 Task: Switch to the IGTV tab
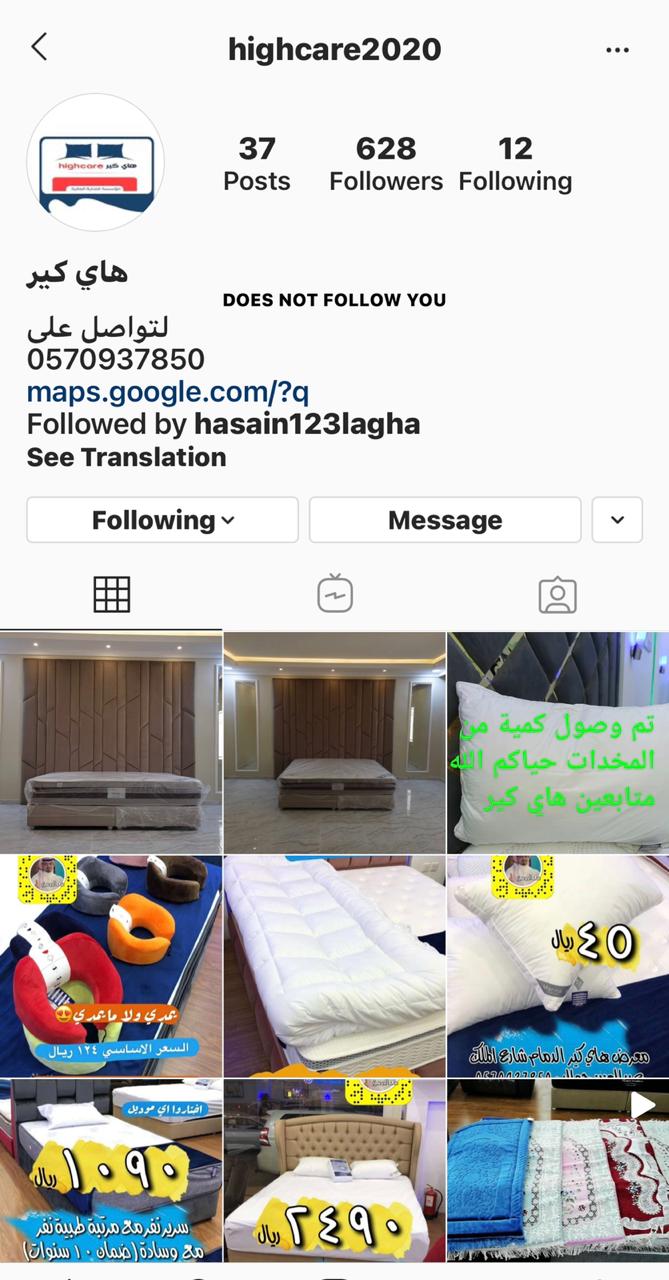click(334, 595)
